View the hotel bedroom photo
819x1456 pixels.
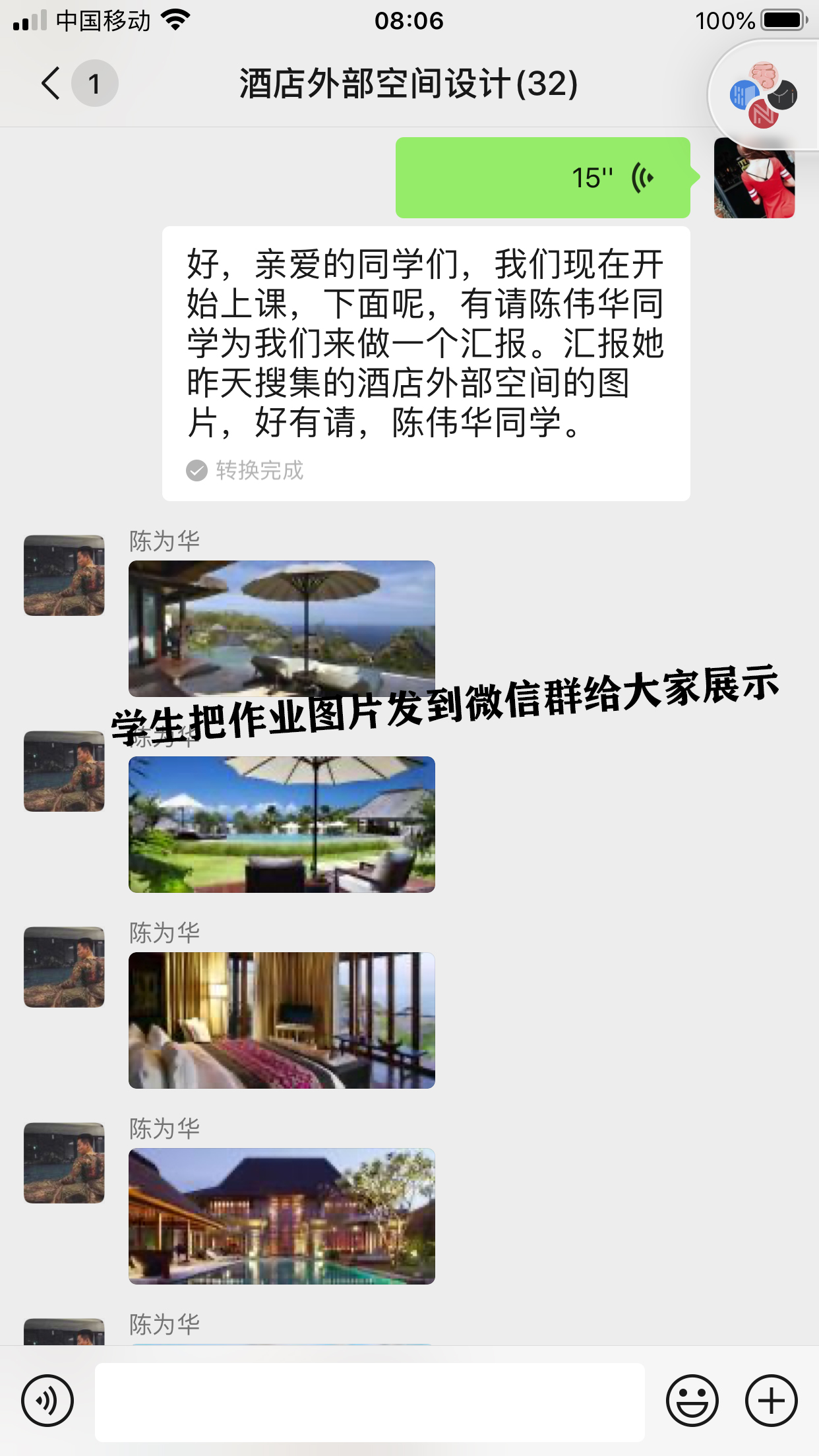pyautogui.click(x=282, y=1020)
